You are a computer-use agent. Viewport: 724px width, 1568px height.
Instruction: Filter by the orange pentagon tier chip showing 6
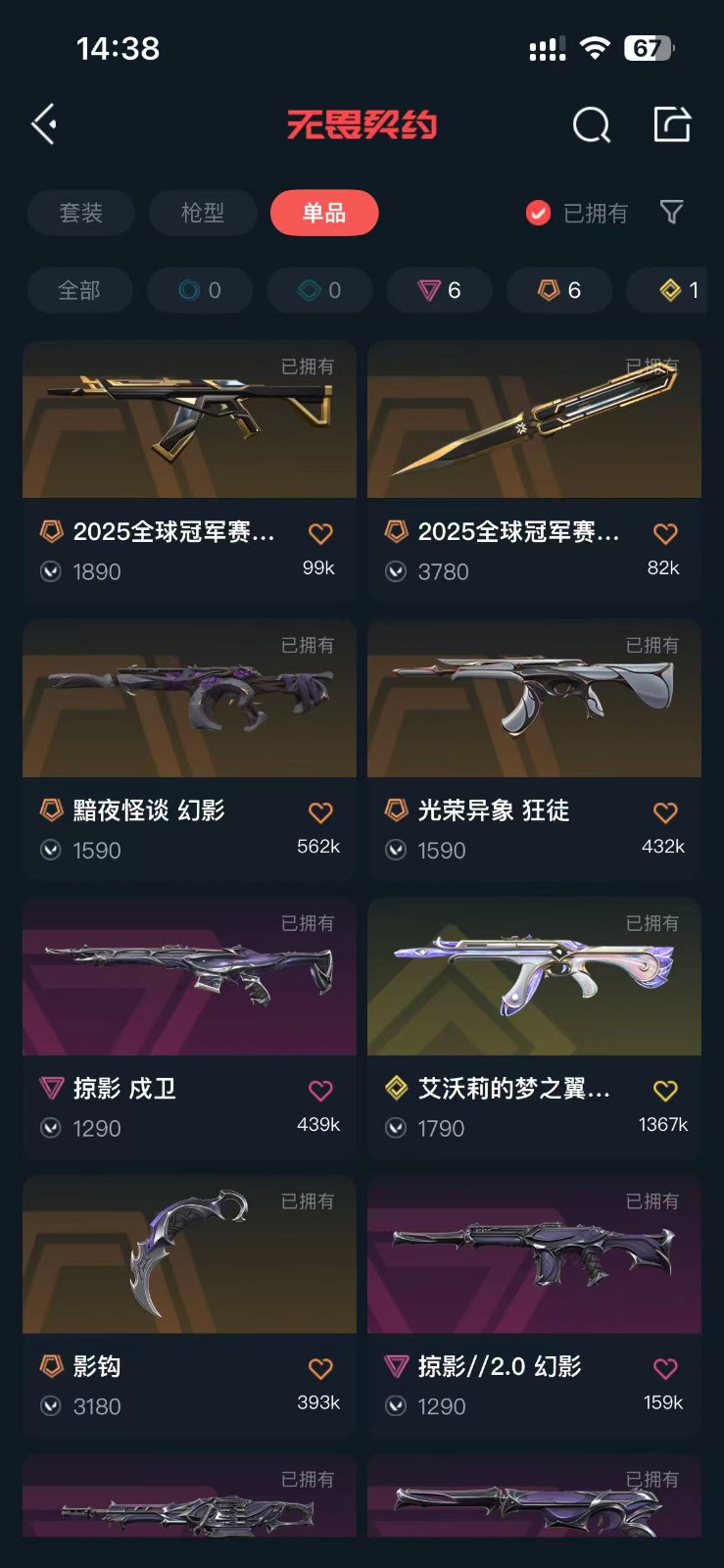pos(559,290)
